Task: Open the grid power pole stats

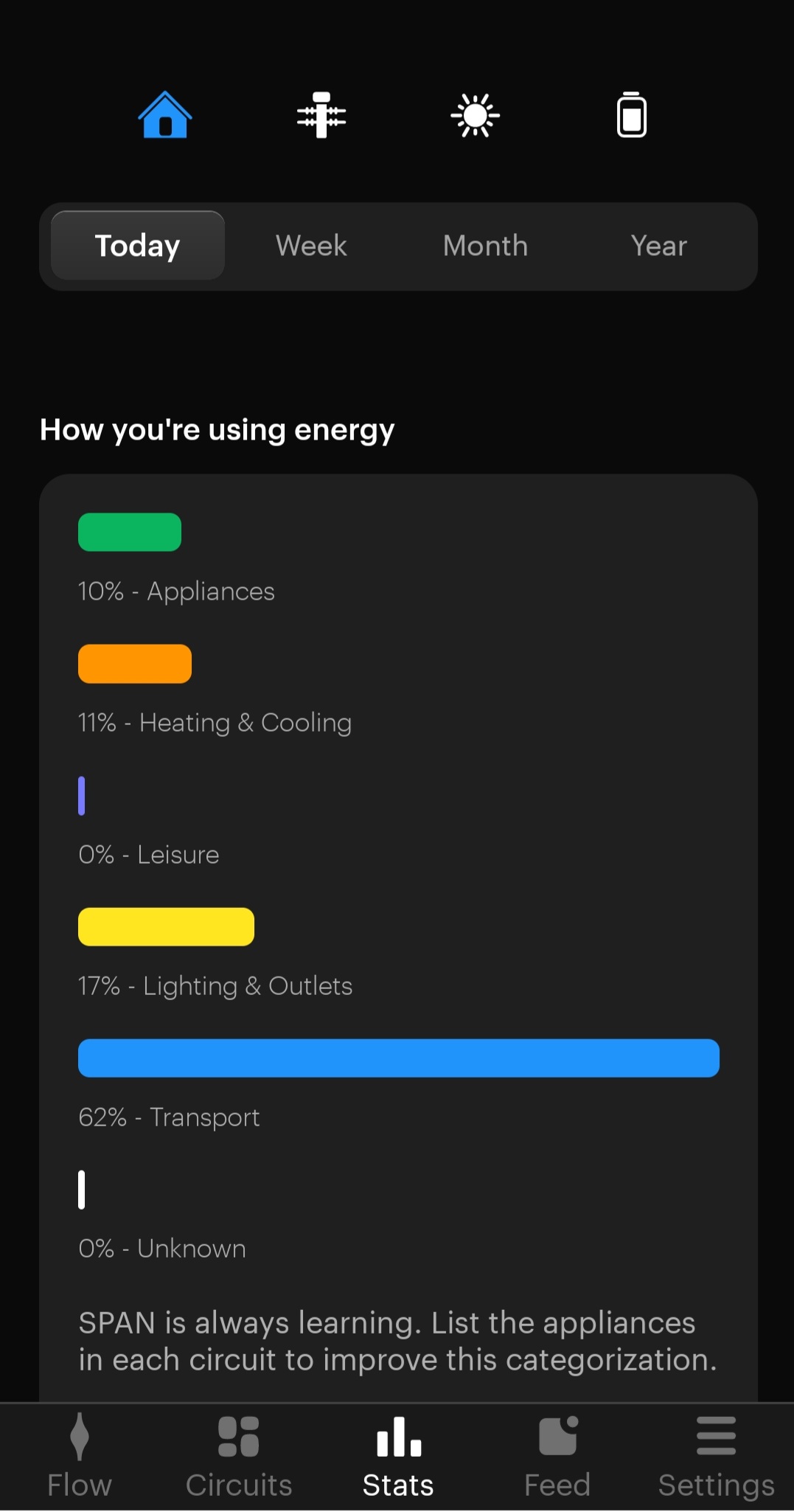Action: 321,115
